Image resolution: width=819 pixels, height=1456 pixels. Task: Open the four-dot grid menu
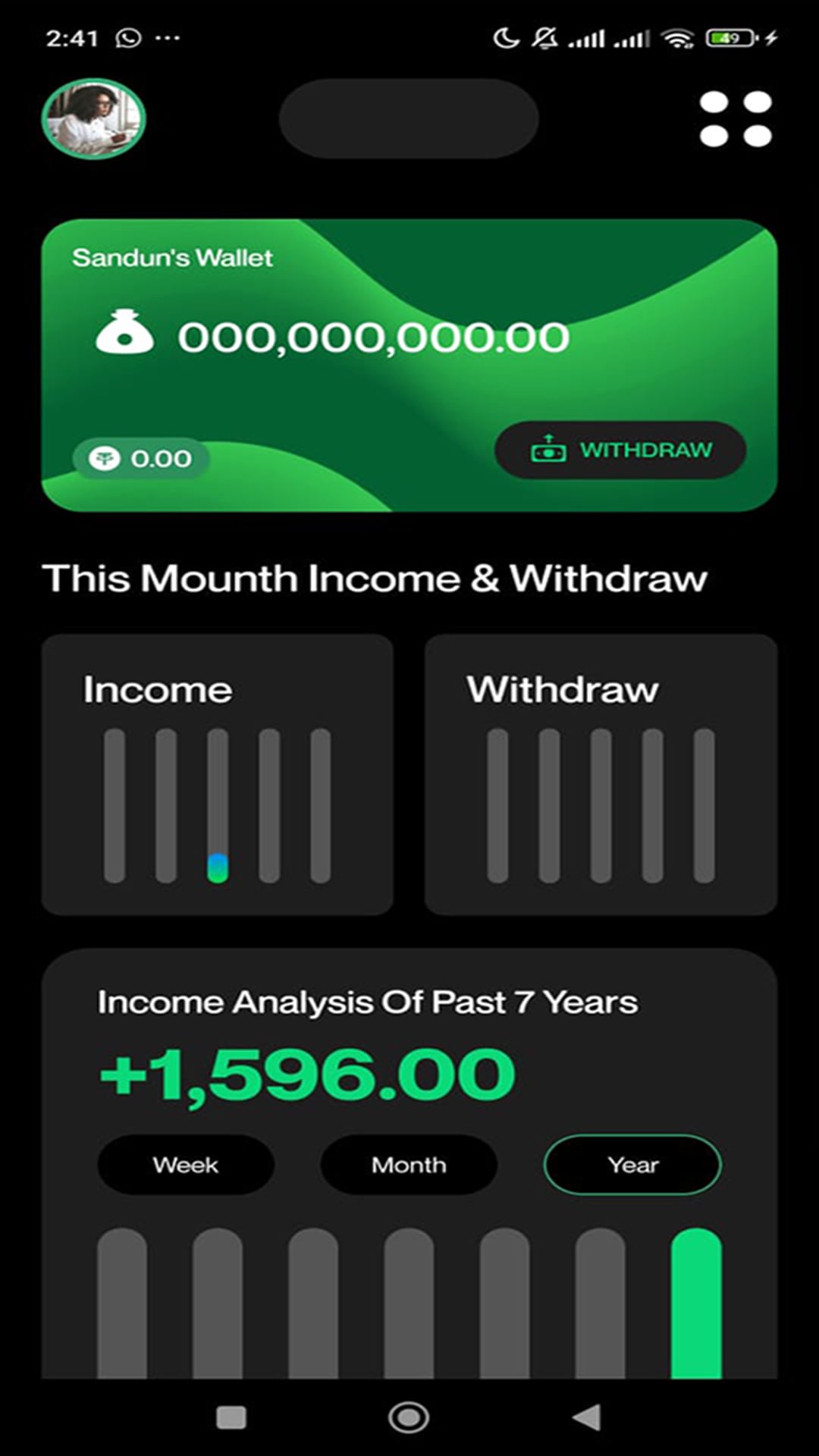pos(735,119)
